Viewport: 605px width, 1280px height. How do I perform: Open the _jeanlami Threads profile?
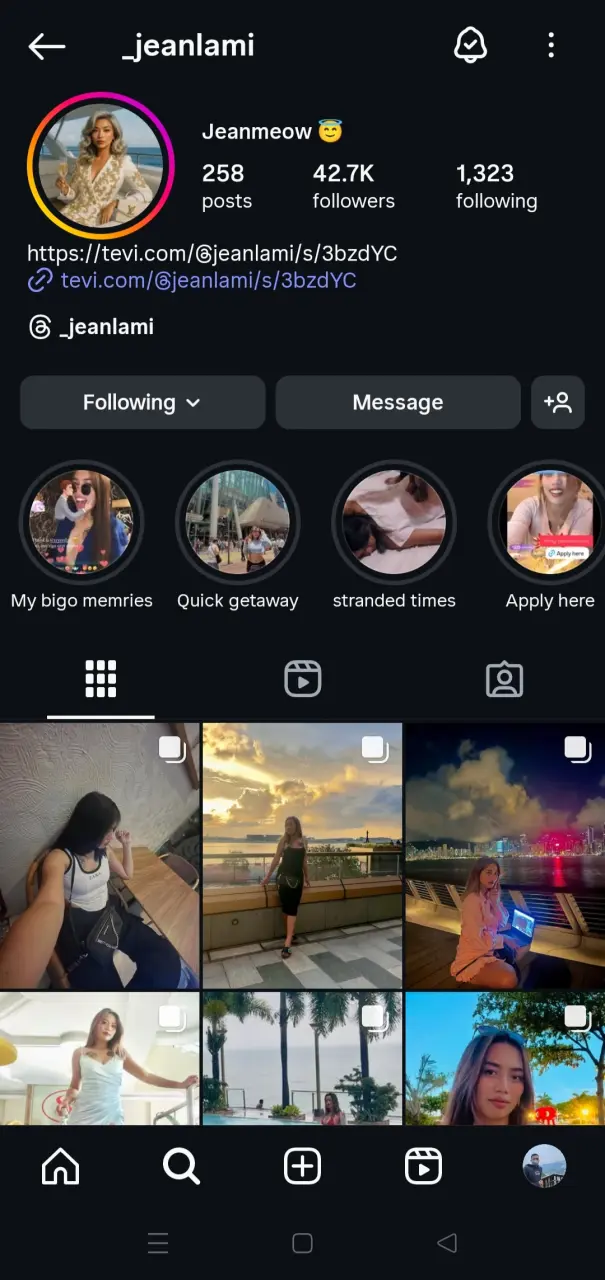pos(91,327)
